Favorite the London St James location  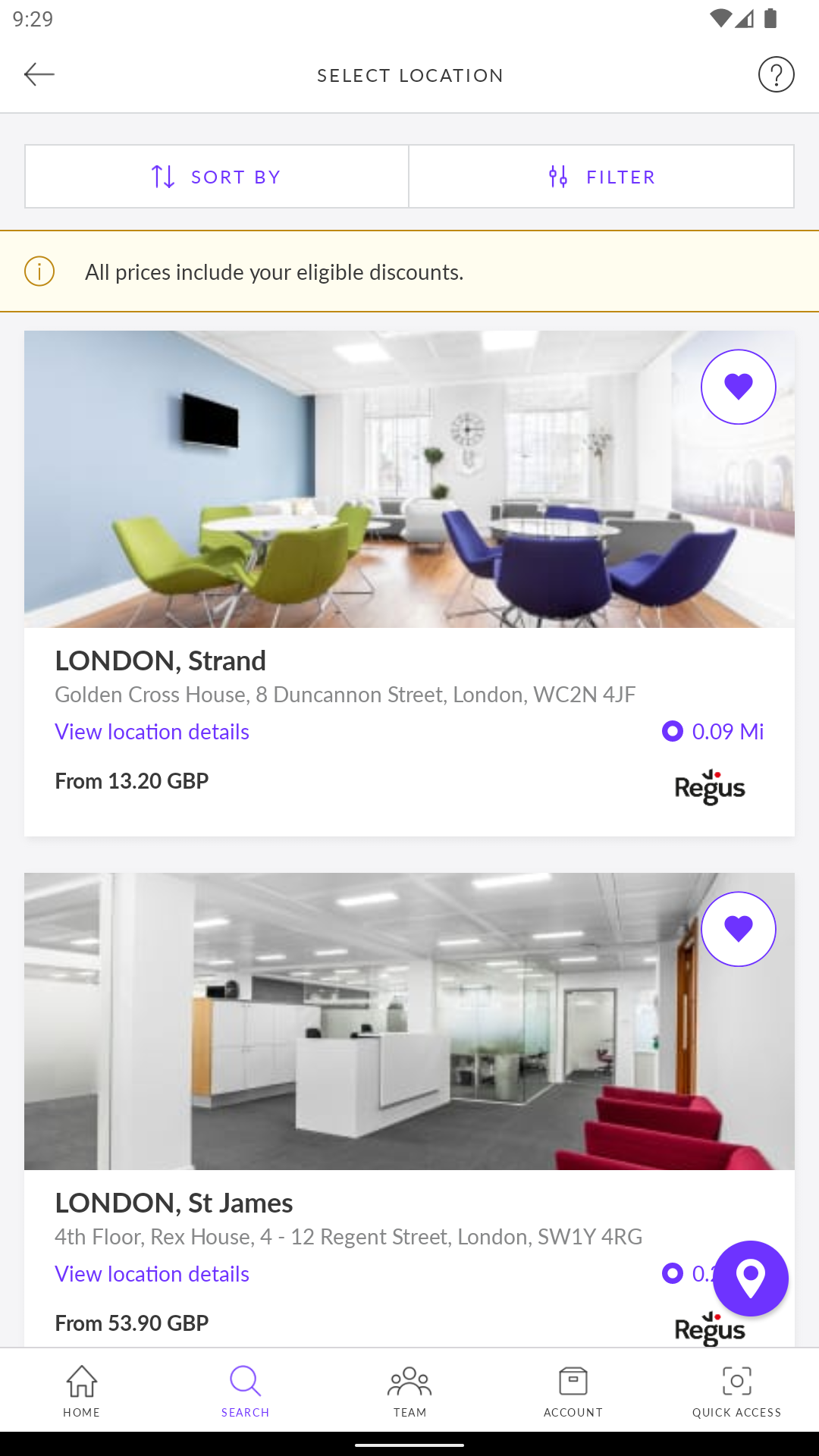point(738,929)
